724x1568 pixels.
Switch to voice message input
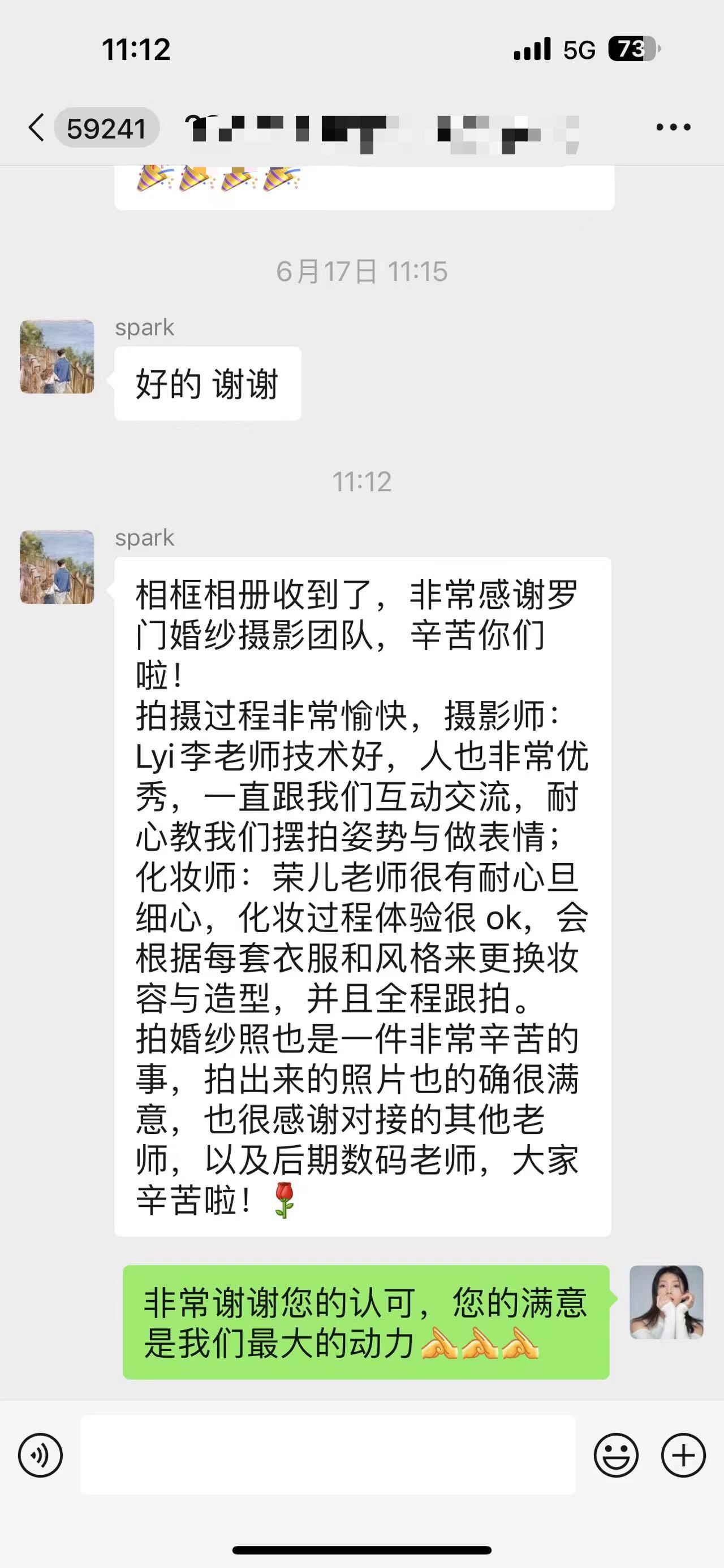pos(40,1456)
